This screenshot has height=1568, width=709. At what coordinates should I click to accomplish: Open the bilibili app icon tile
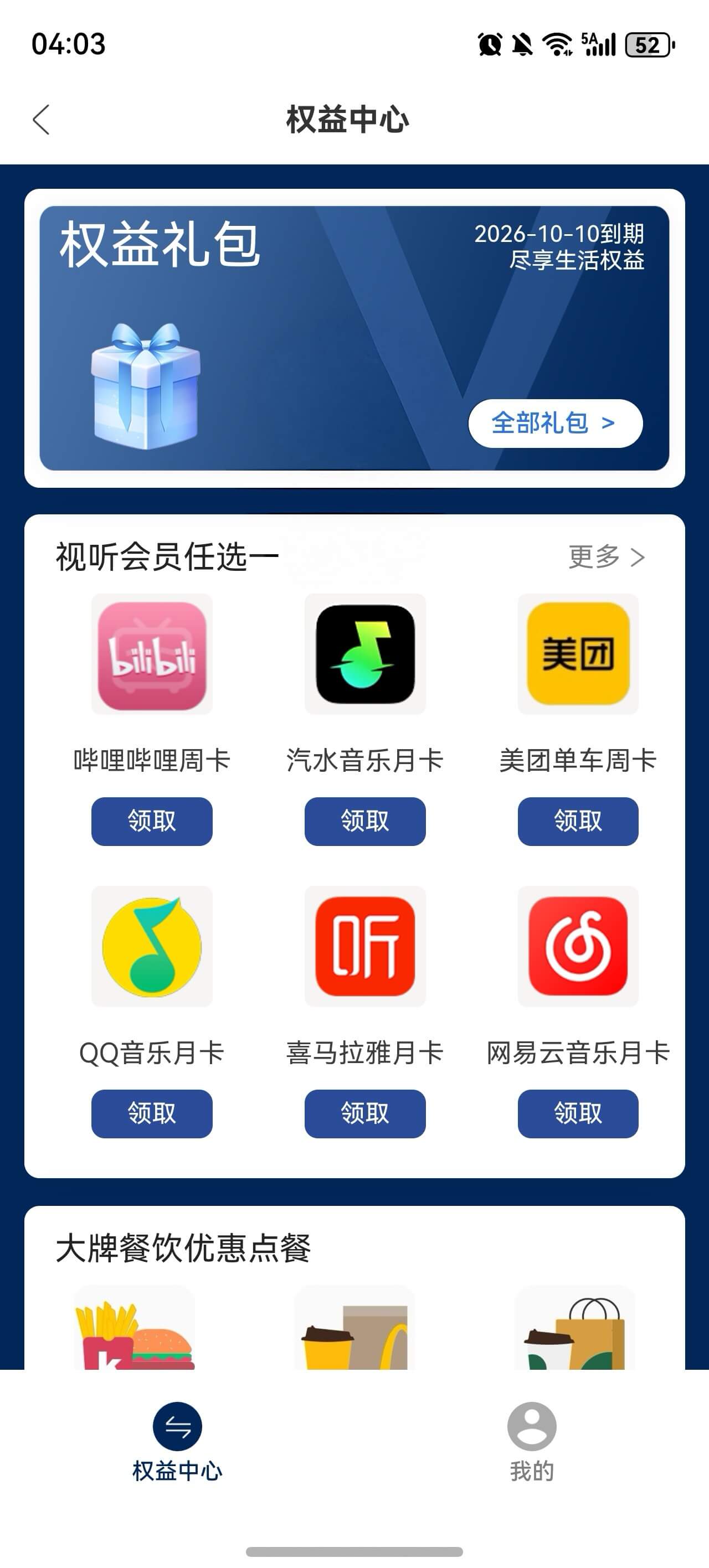coord(152,654)
